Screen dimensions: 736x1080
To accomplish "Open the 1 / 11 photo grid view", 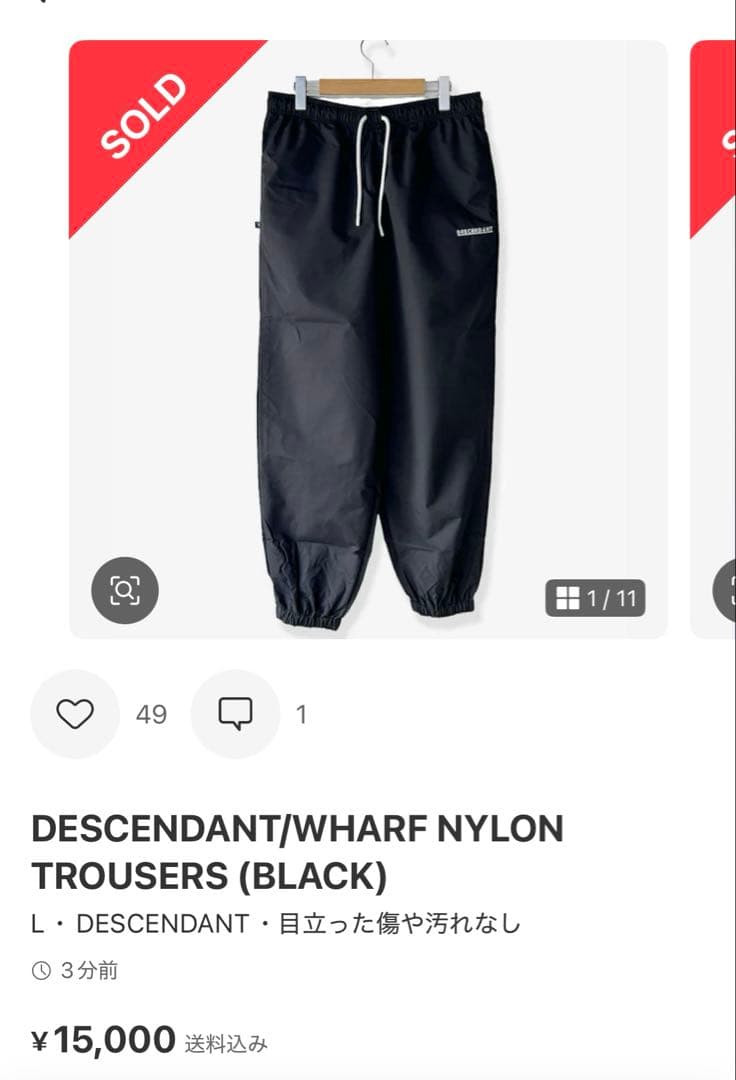I will coord(595,598).
